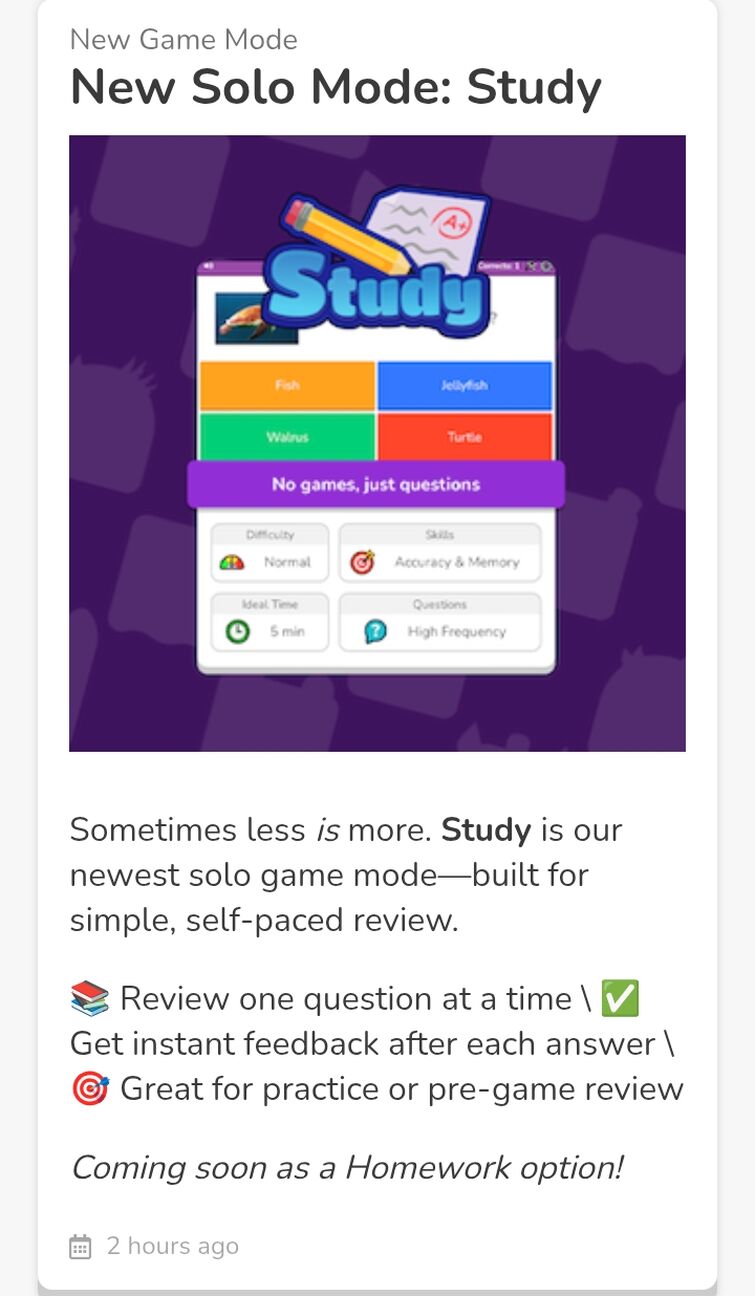755x1296 pixels.
Task: Open the New Solo Mode: Study announcement image
Action: [x=377, y=443]
